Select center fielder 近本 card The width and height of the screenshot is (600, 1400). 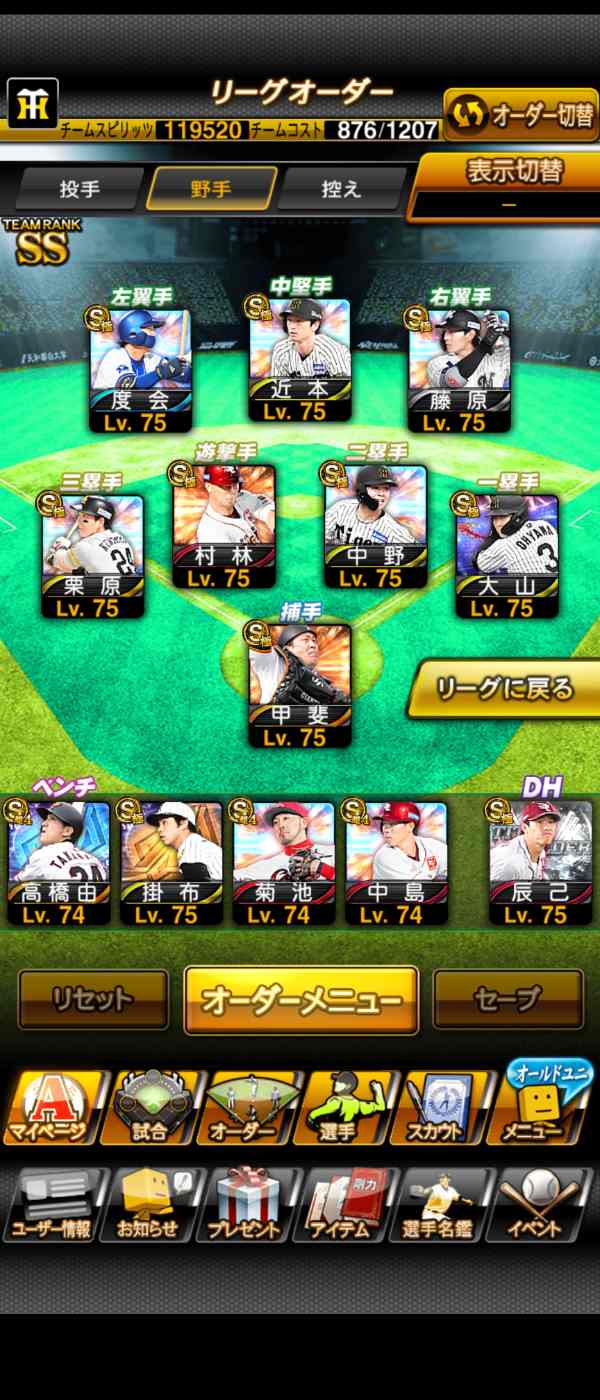pyautogui.click(x=299, y=359)
